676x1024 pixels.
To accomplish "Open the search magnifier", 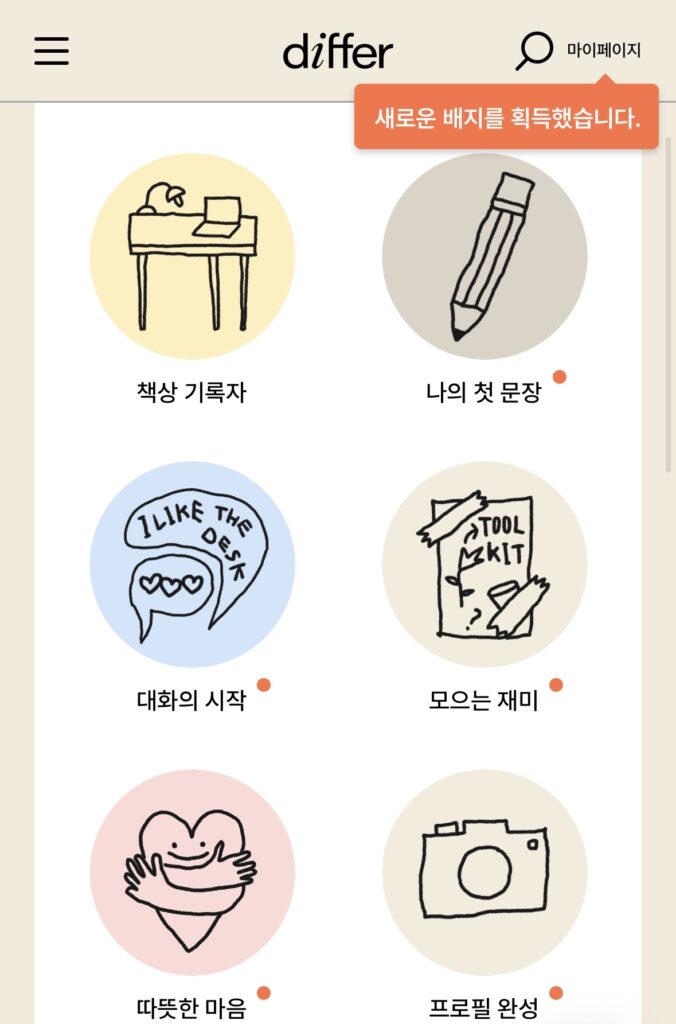I will (534, 51).
